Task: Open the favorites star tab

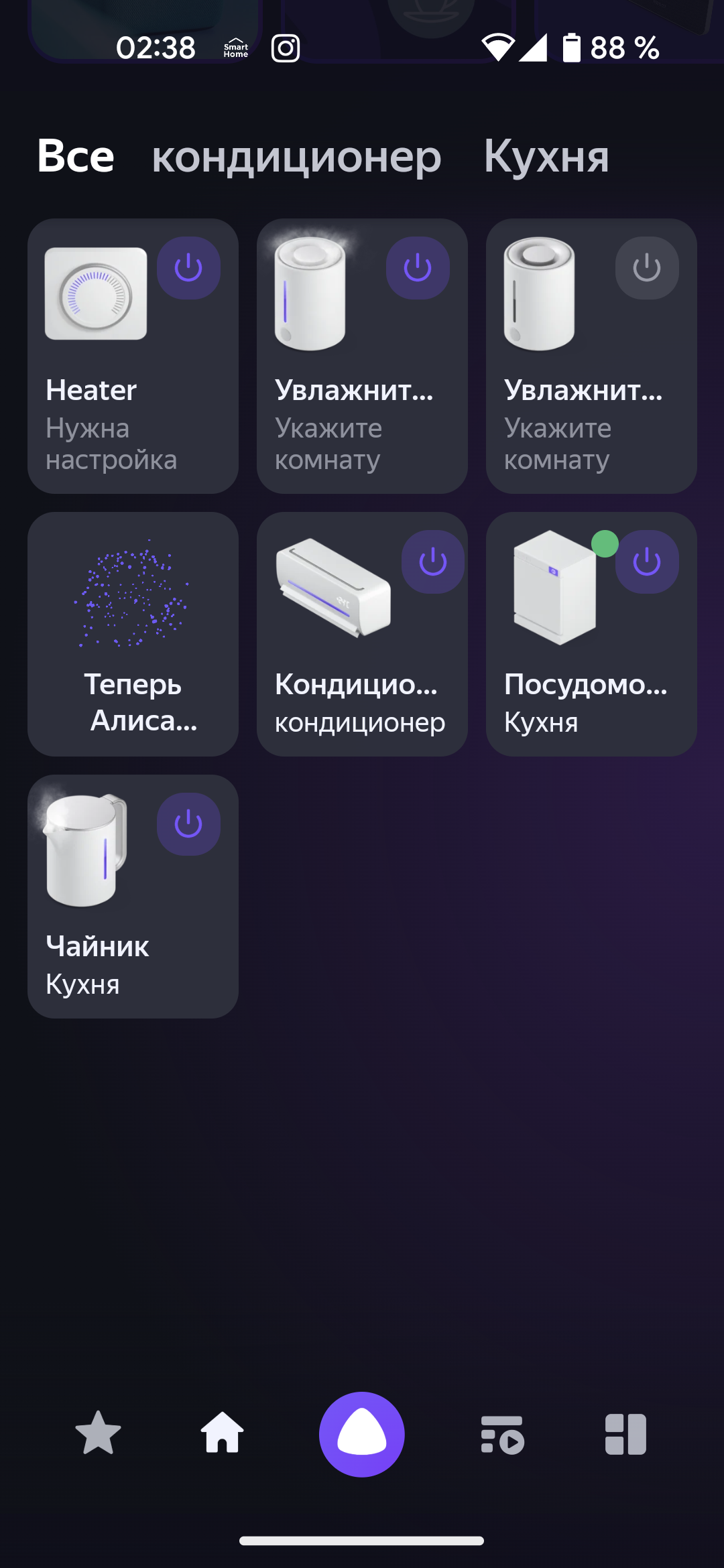Action: click(98, 1433)
